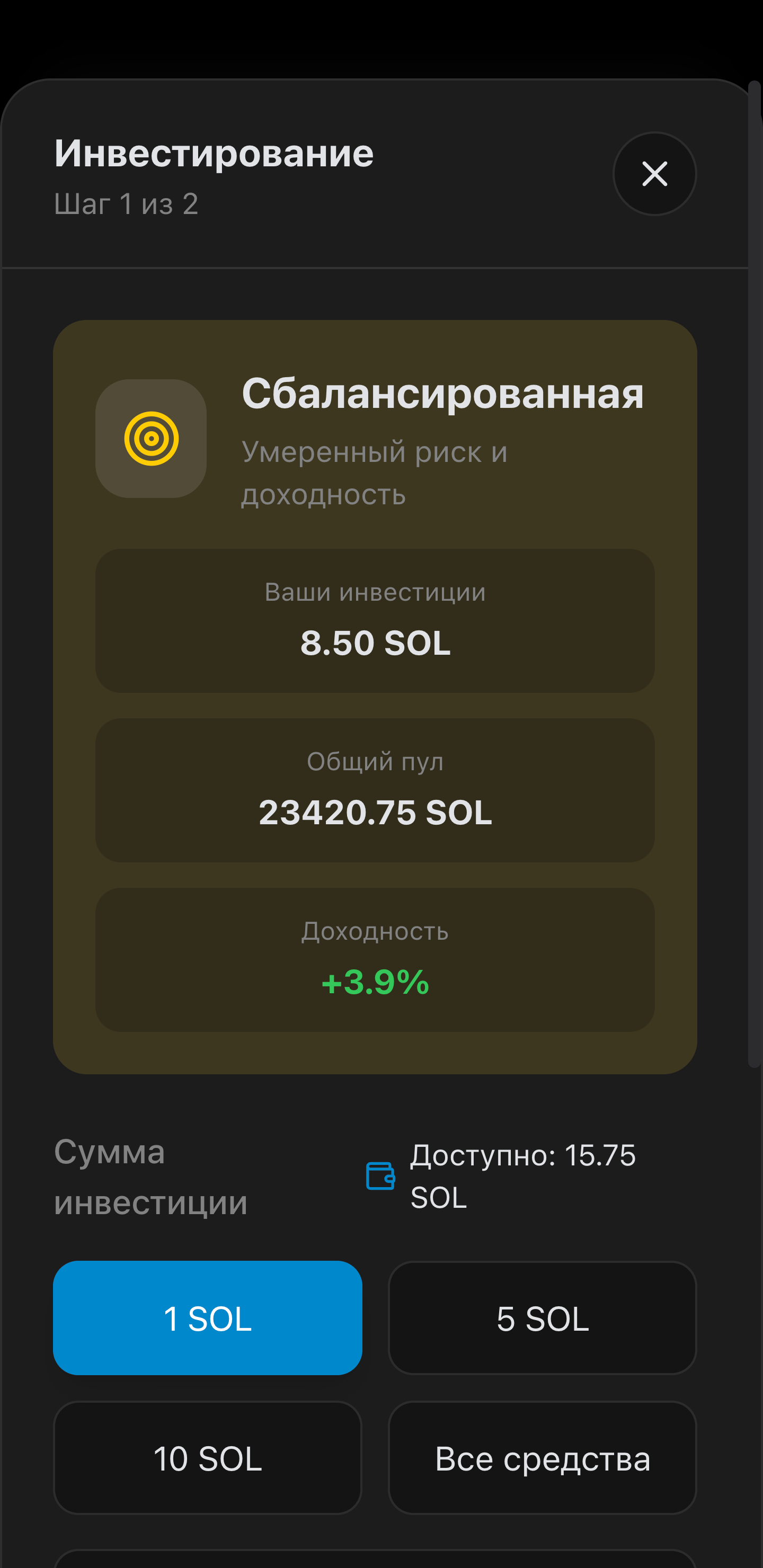The width and height of the screenshot is (763, 1568).
Task: Pick the 10 SOL amount
Action: click(208, 1458)
